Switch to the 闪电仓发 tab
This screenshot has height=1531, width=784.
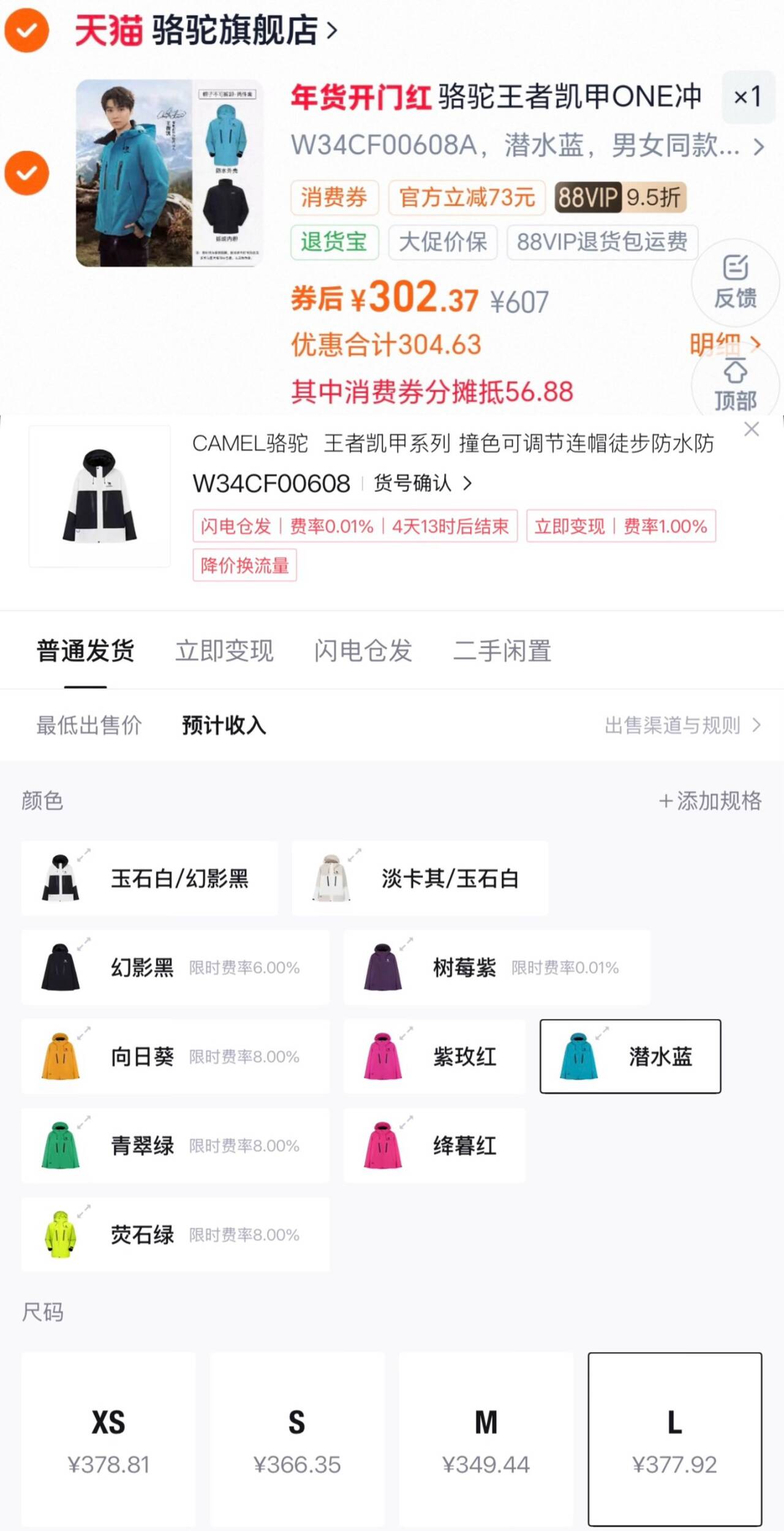click(x=363, y=651)
